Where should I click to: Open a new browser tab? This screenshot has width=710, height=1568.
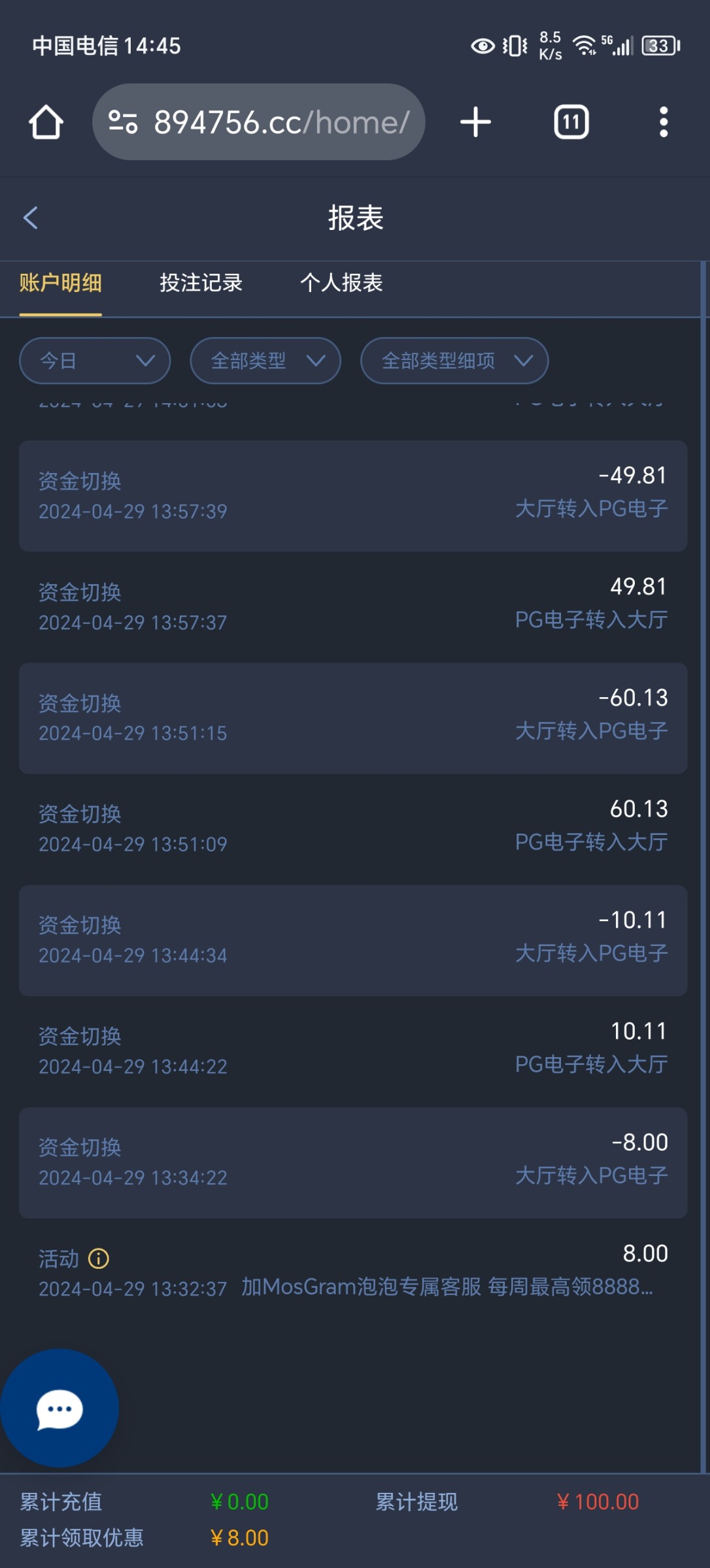tap(475, 122)
